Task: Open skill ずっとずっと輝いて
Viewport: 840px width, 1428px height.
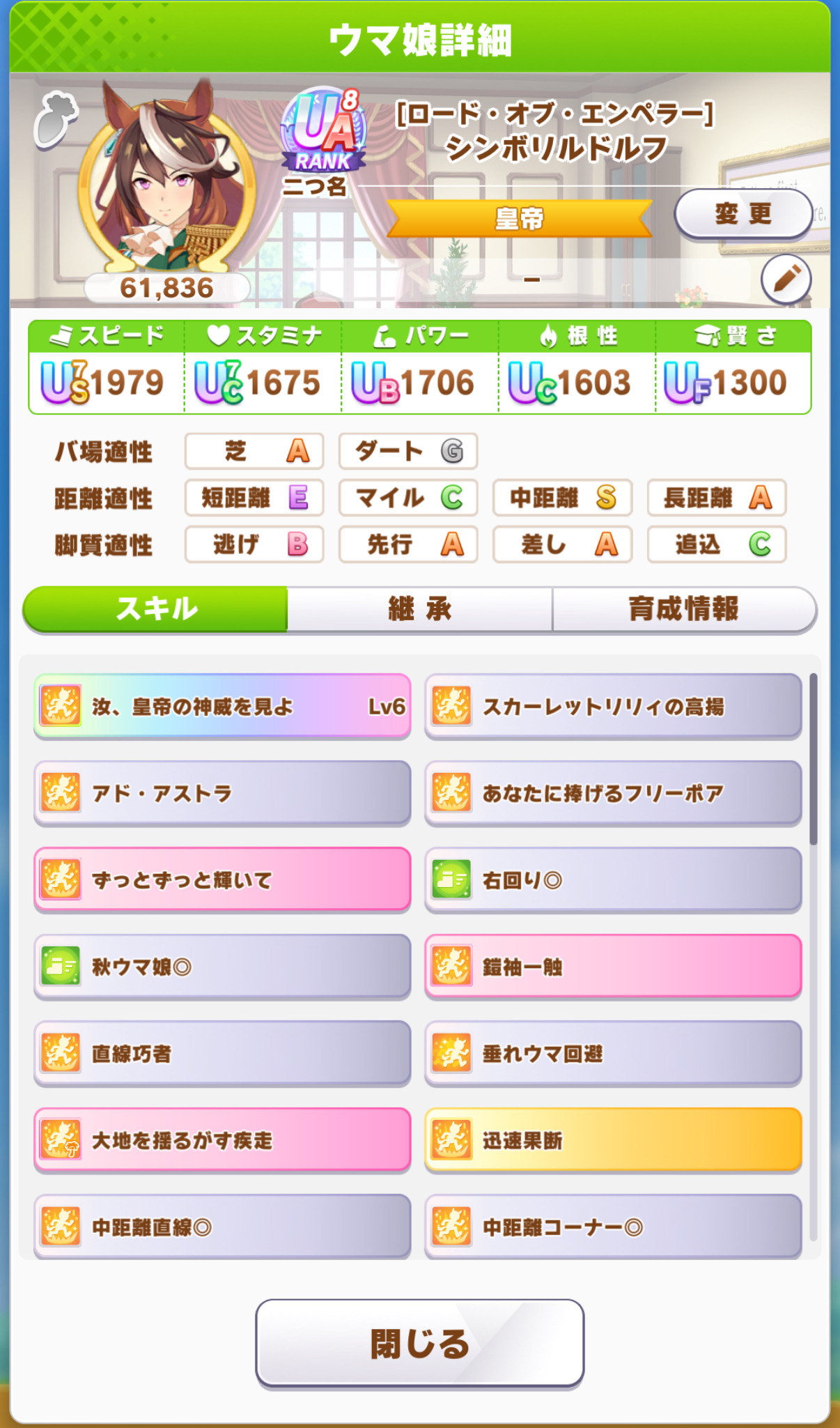Action: coord(222,880)
